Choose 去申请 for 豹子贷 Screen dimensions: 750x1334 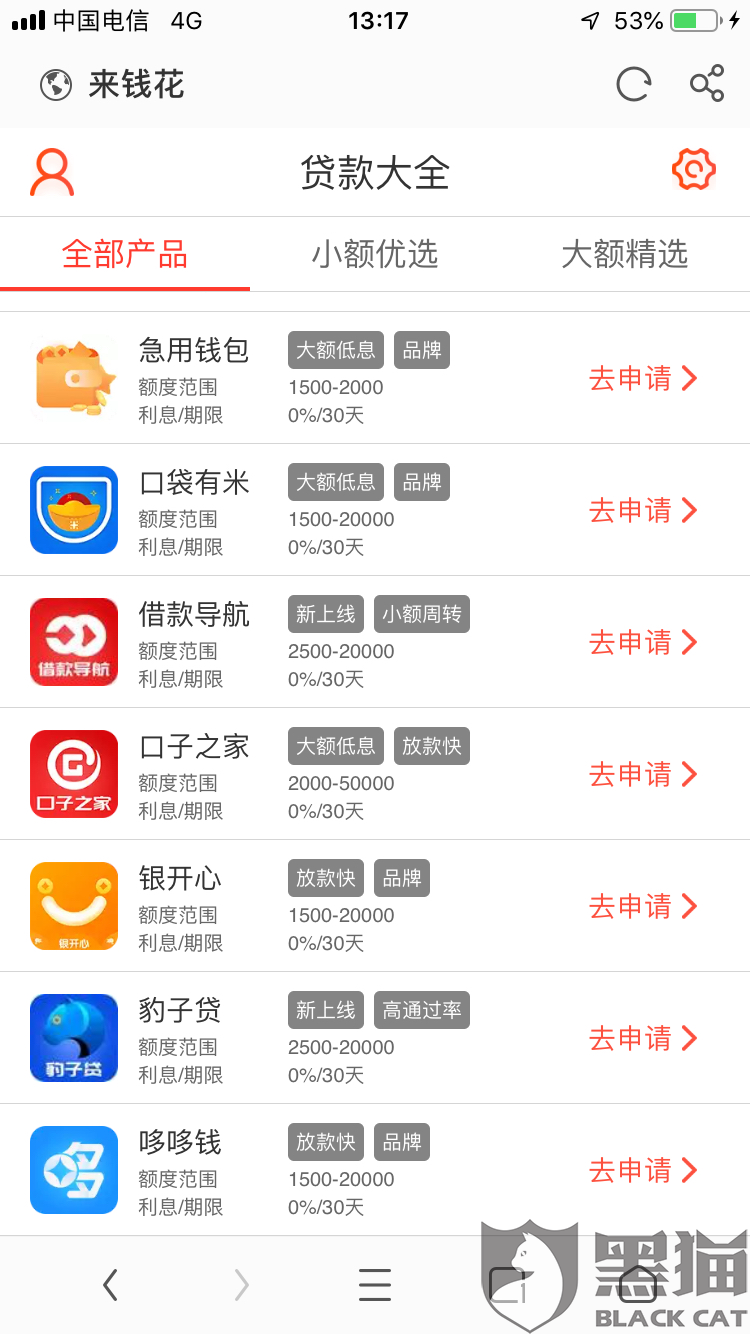[643, 1038]
